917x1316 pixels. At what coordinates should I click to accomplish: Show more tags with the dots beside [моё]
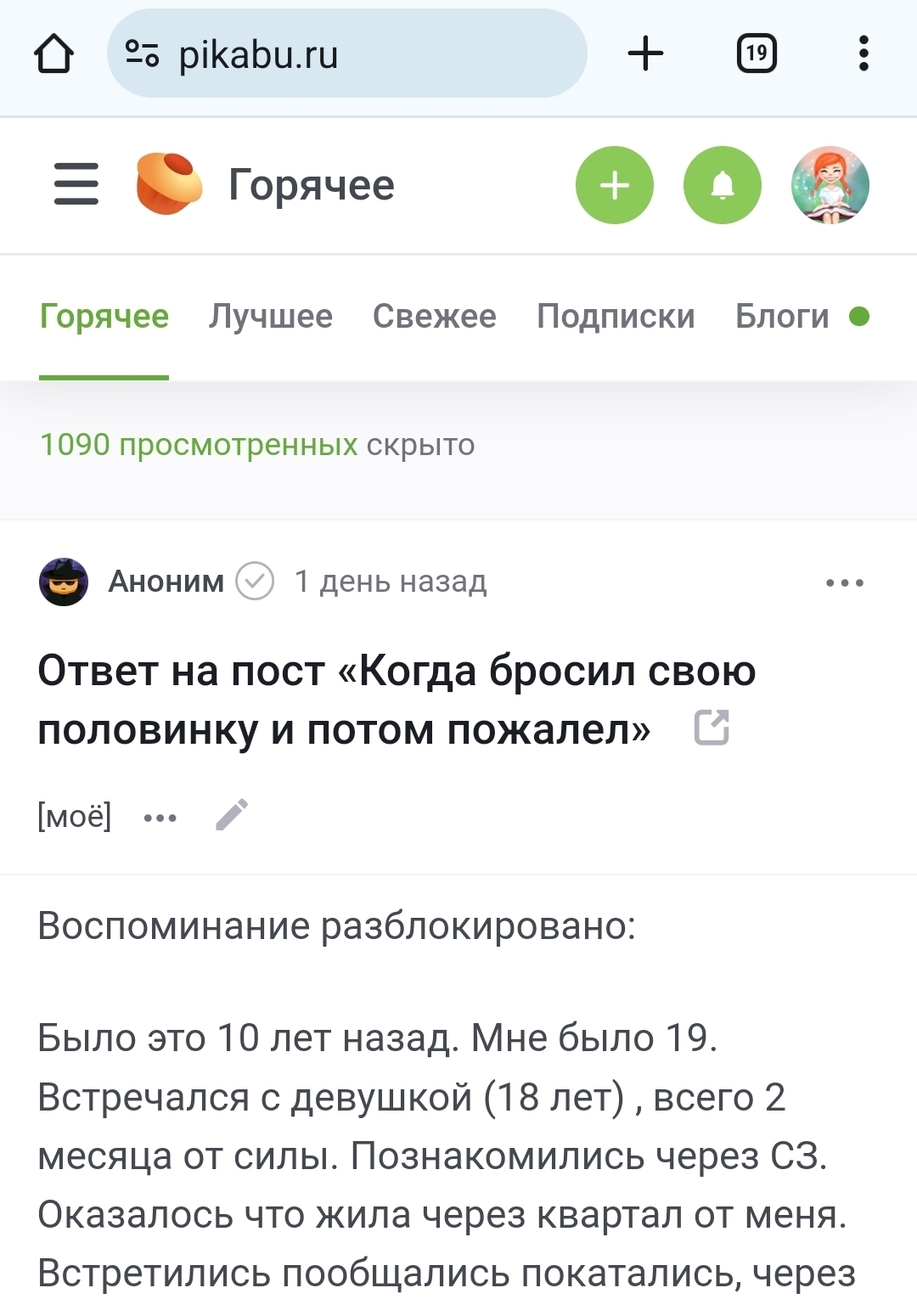pos(160,818)
